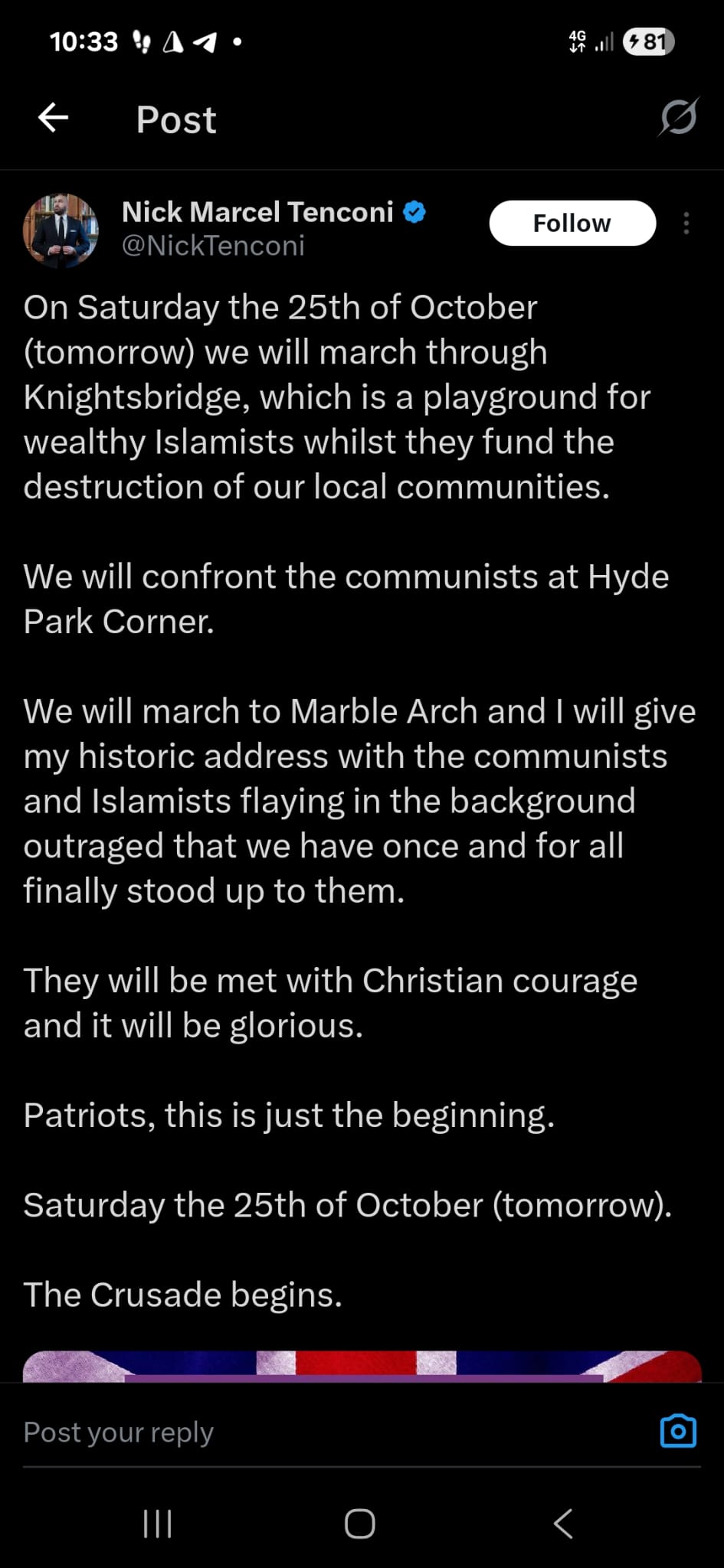Open Nick Marcel Tenconi's profile picture
The width and height of the screenshot is (724, 1568).
click(x=61, y=230)
